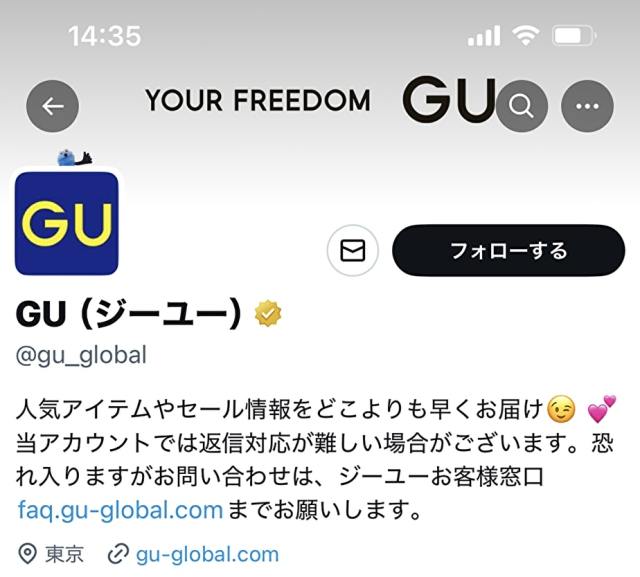Tap the gold verified badge

(x=267, y=314)
